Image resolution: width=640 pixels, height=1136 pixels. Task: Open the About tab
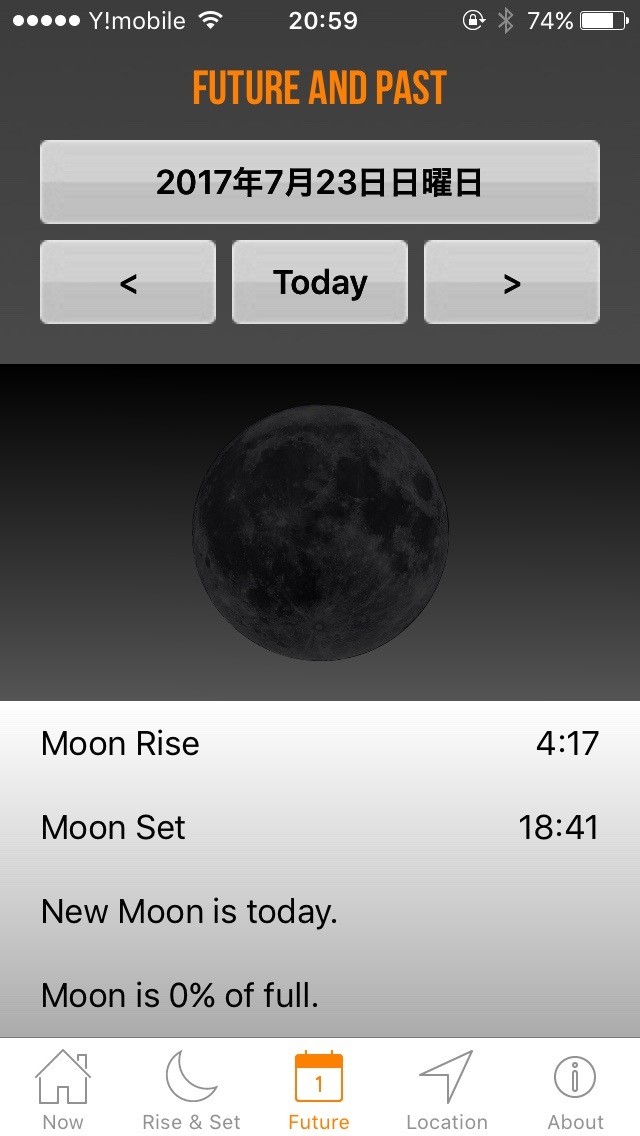(575, 1090)
